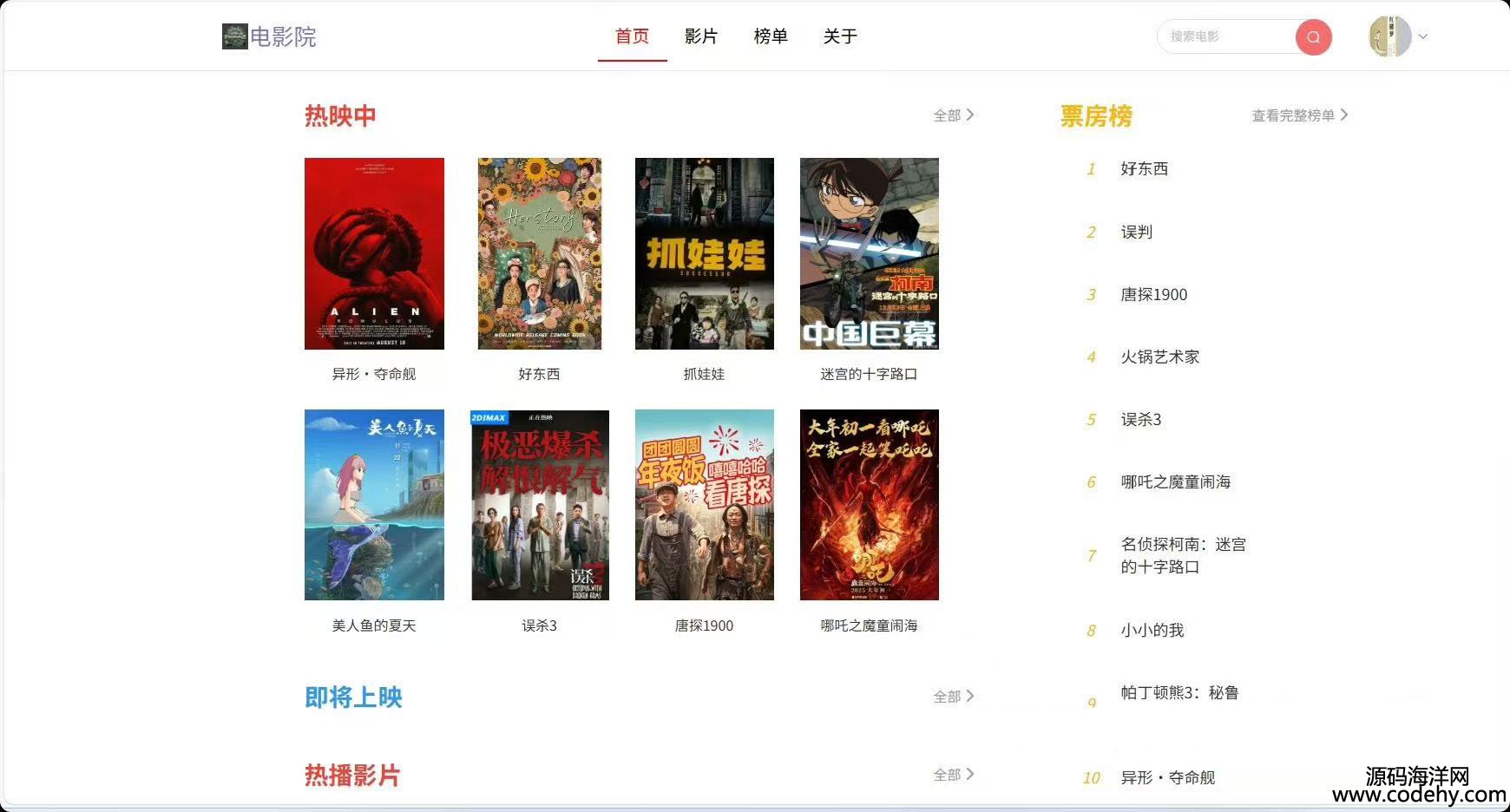Open the 榜单 tab
This screenshot has height=812, width=1510.
click(771, 36)
